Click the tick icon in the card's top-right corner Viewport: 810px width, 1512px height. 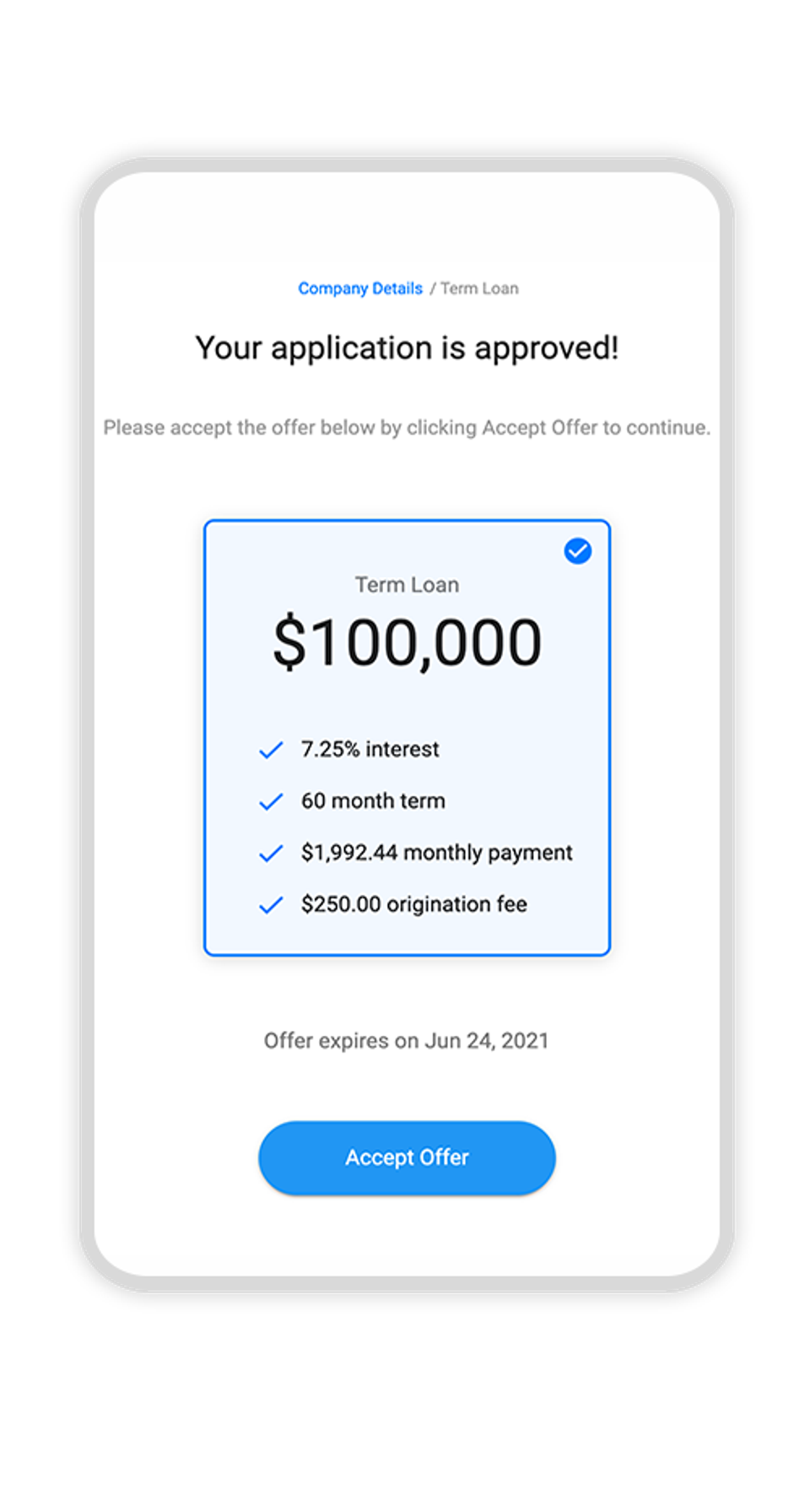578,550
